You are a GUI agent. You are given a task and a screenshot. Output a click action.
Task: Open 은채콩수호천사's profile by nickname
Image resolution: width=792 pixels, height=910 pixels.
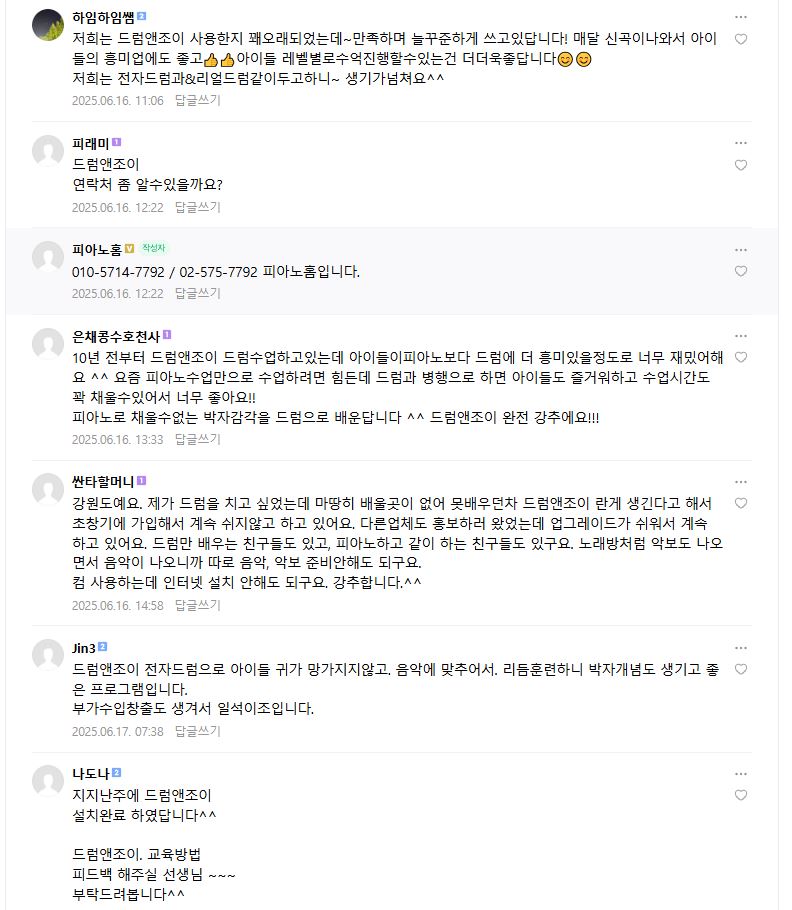click(x=116, y=335)
